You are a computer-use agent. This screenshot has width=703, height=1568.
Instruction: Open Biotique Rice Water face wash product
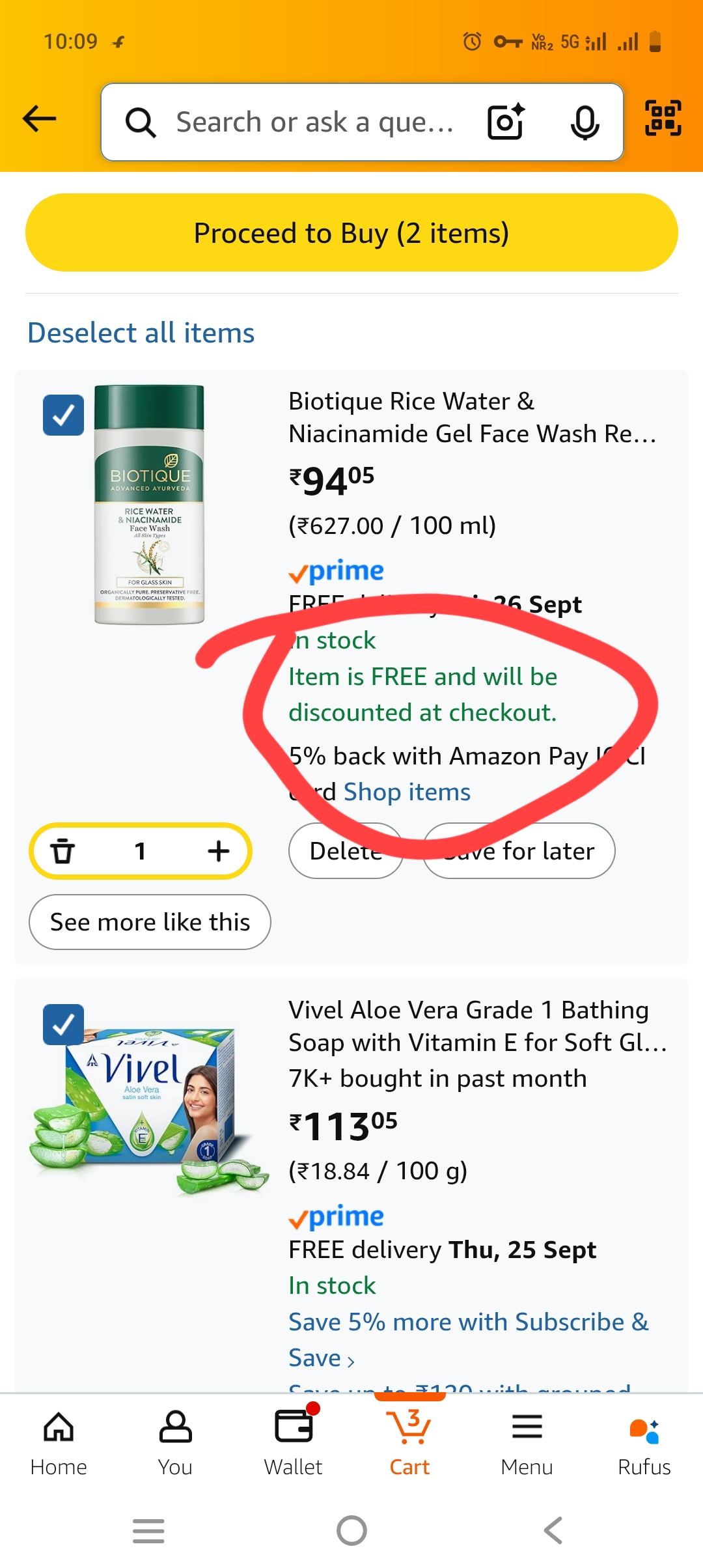point(472,417)
